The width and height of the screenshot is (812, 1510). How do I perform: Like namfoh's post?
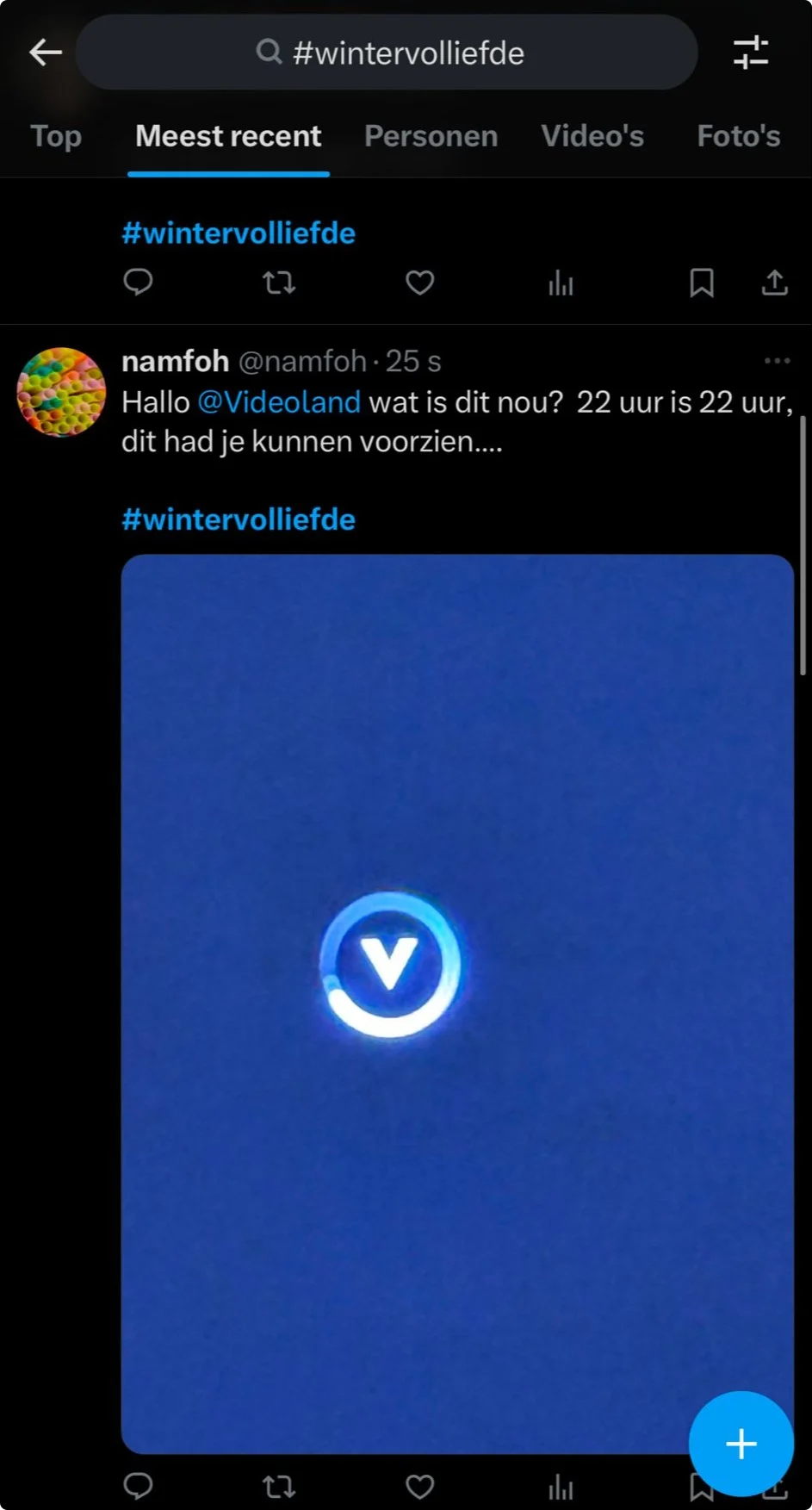[x=419, y=1486]
